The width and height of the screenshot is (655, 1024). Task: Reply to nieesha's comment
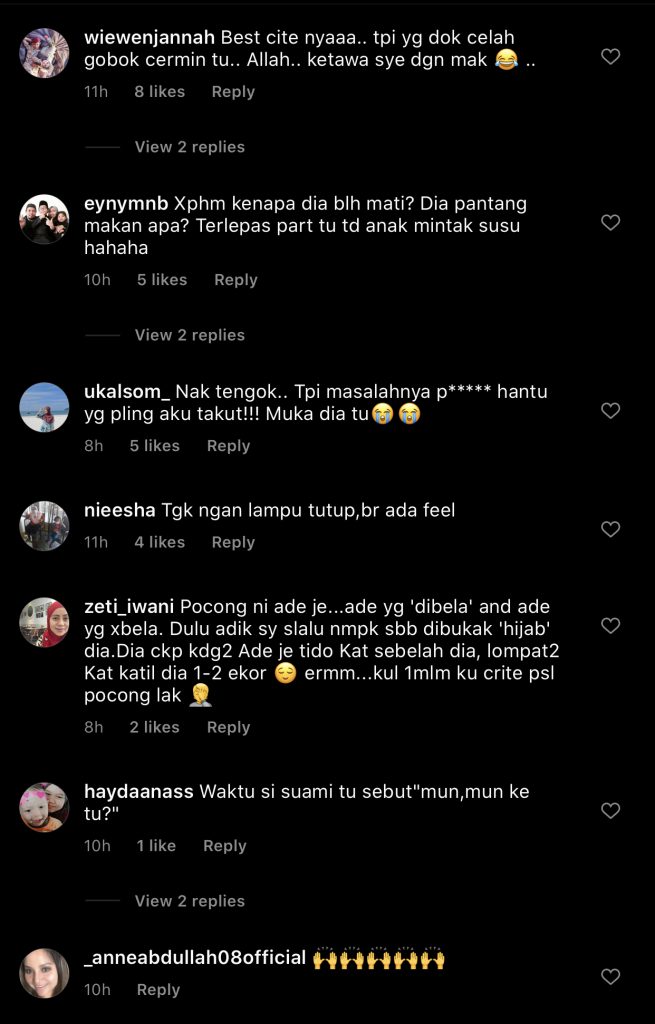pos(233,542)
